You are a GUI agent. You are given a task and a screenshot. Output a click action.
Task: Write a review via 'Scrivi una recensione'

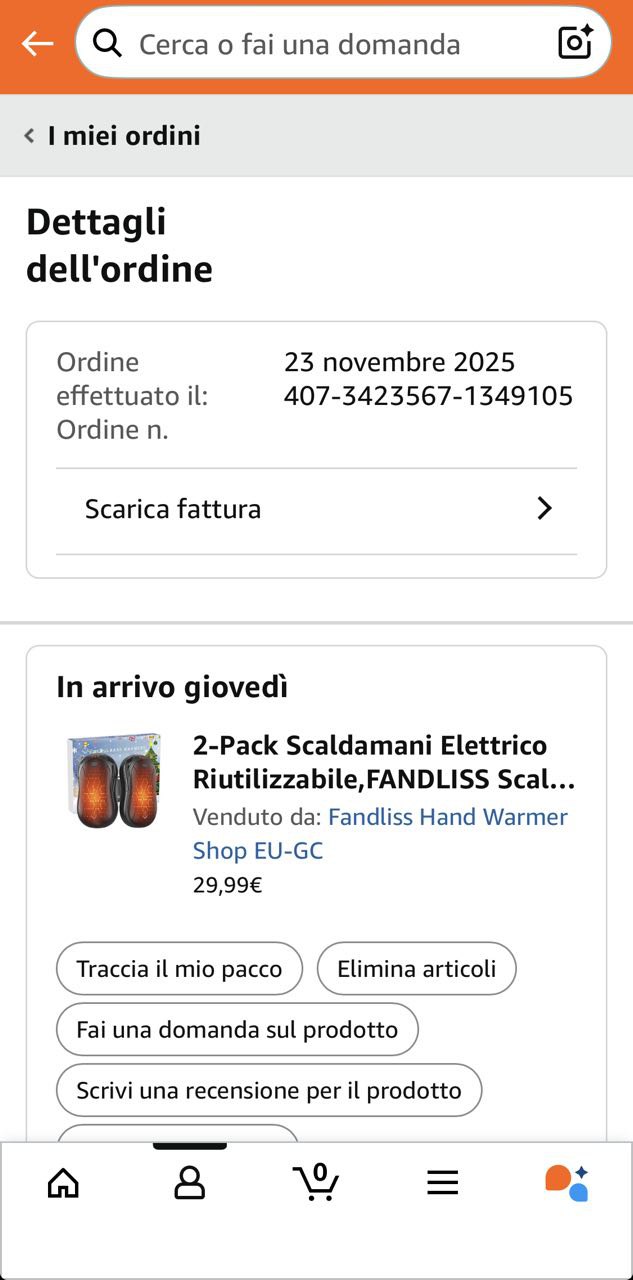[269, 1089]
